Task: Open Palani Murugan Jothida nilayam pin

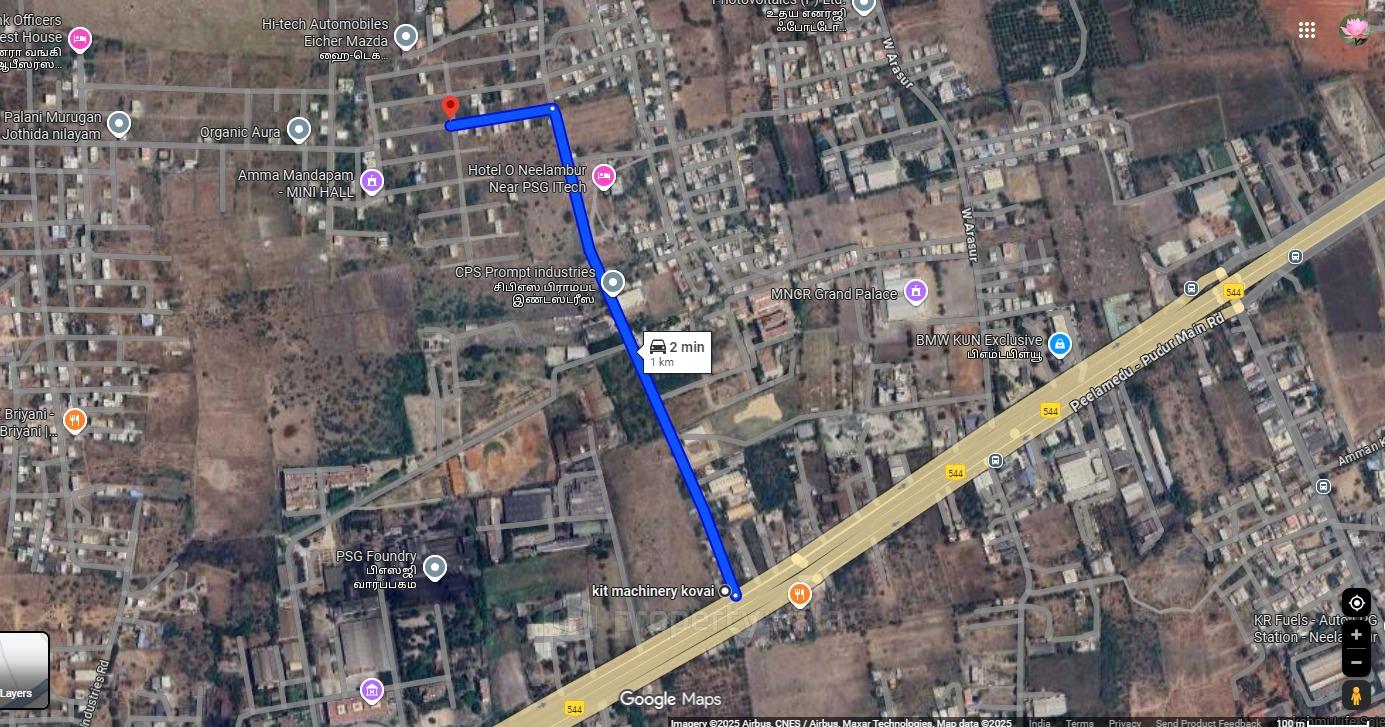Action: [119, 124]
